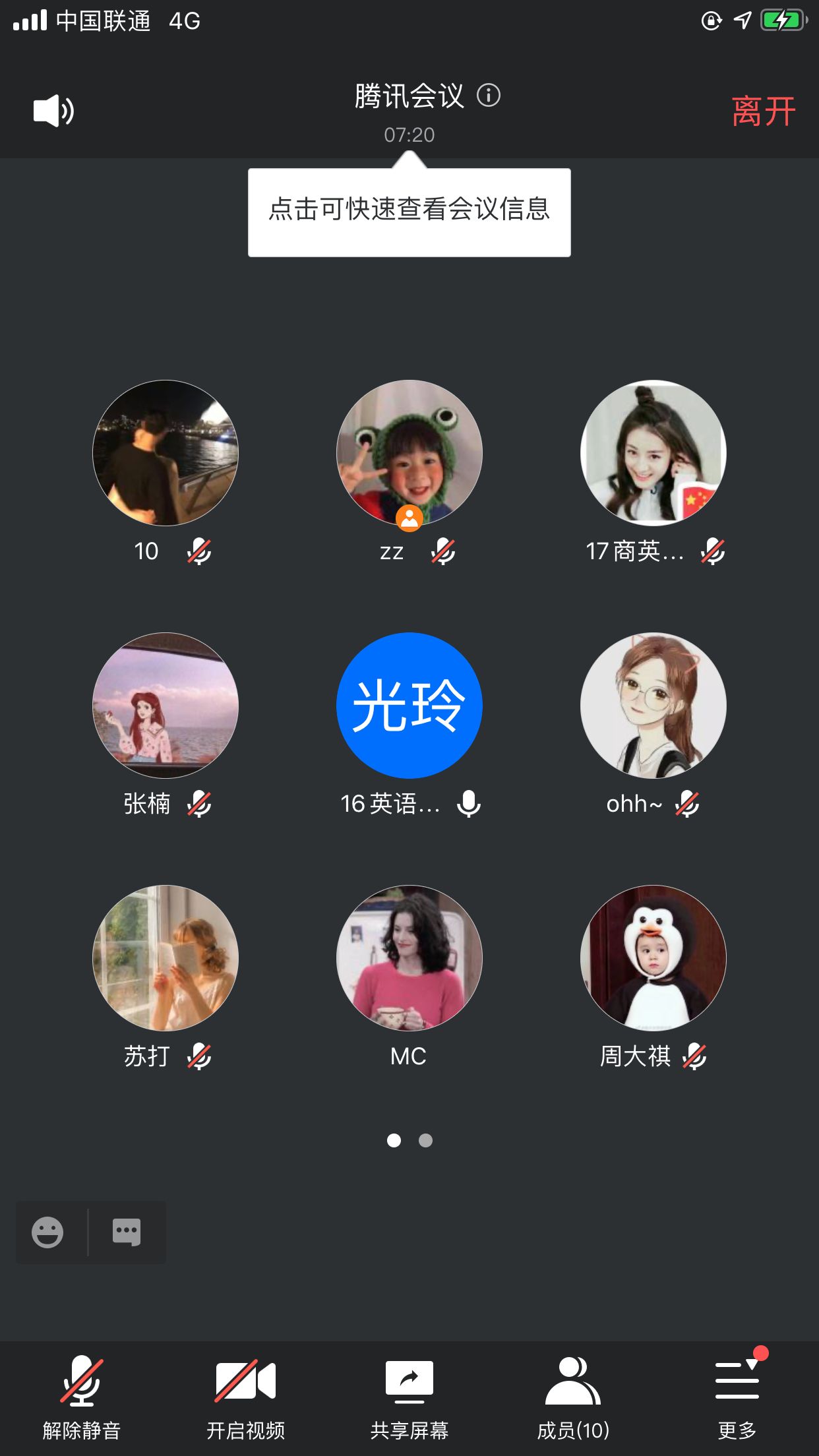Image resolution: width=819 pixels, height=1456 pixels.
Task: Toggle the speaker audio icon
Action: (53, 111)
